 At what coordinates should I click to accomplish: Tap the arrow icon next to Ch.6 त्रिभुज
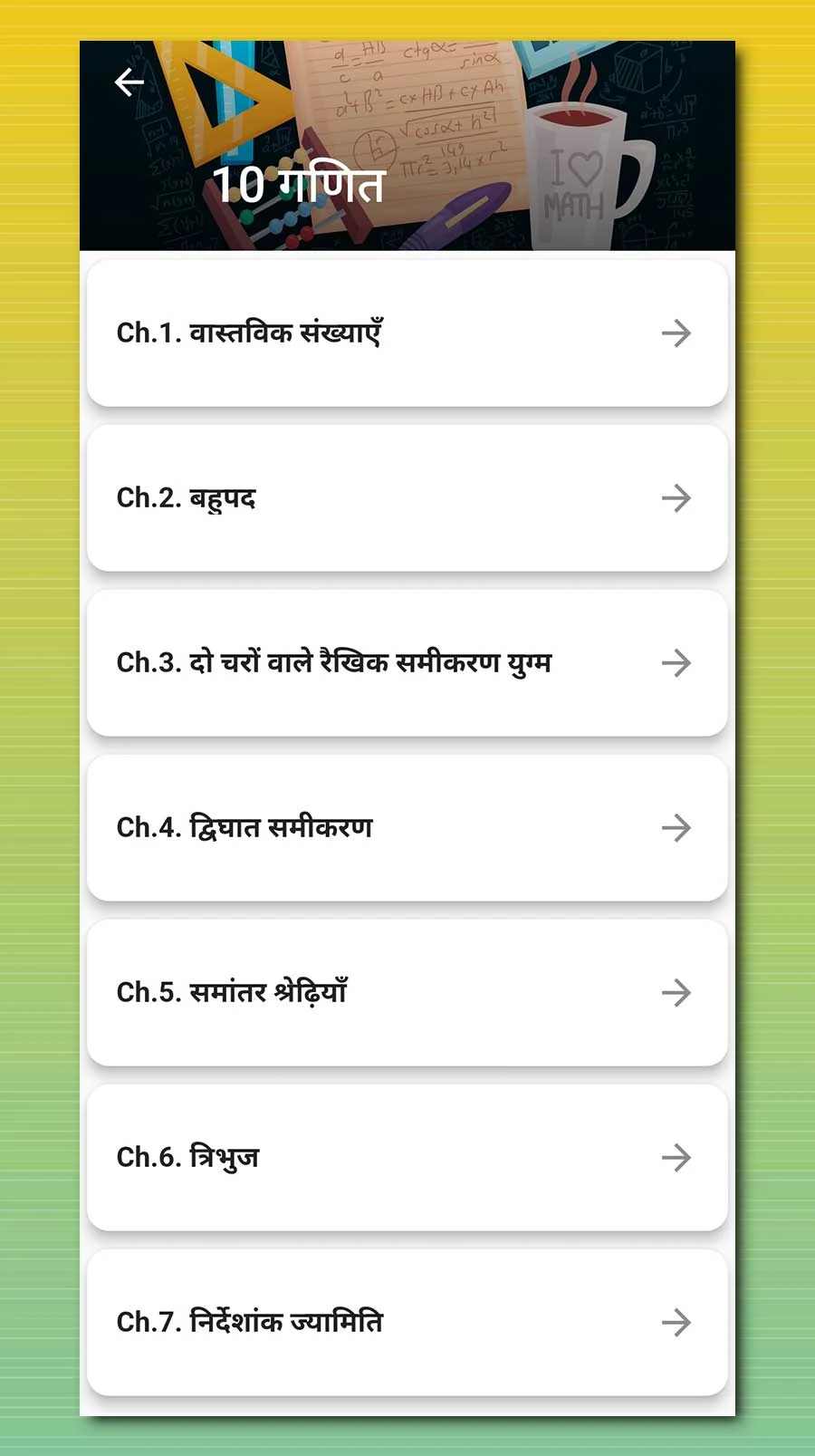click(x=677, y=1157)
